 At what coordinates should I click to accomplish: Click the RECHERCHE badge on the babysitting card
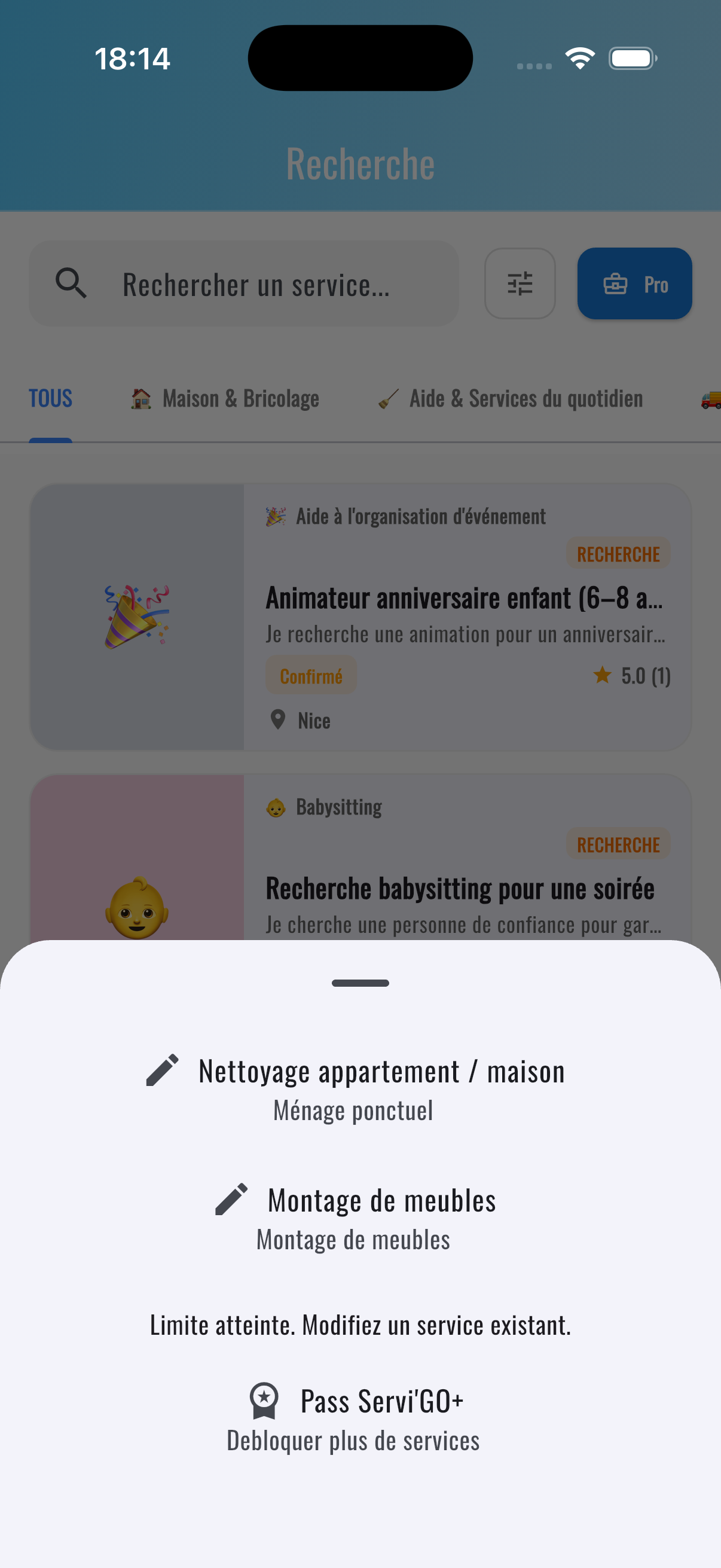tap(618, 844)
